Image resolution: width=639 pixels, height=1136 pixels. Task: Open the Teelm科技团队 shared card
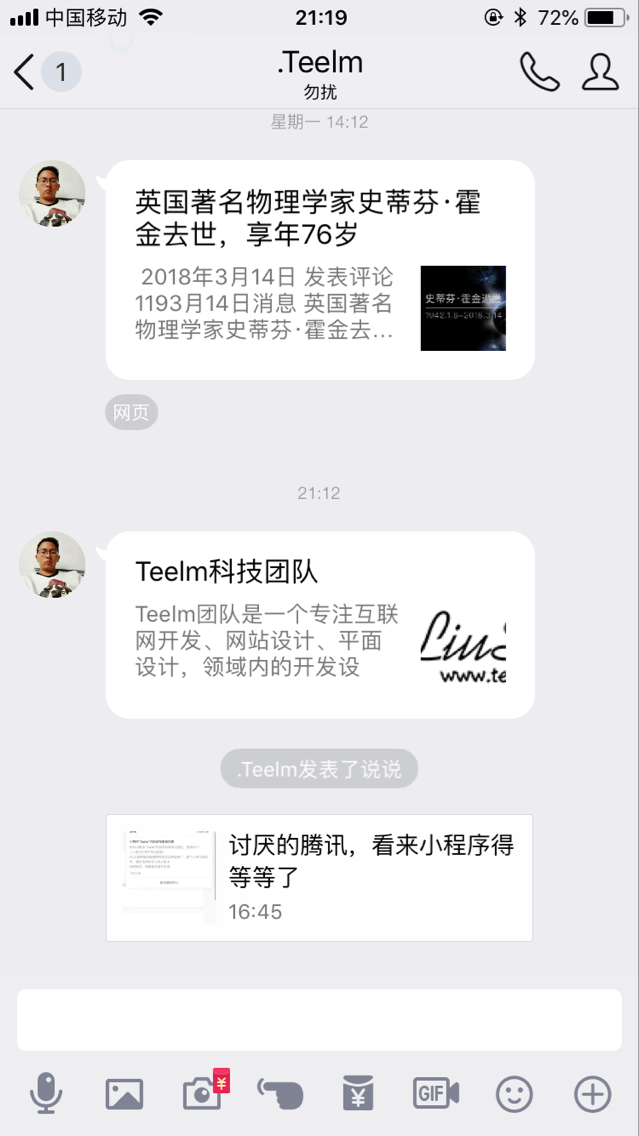[x=320, y=625]
